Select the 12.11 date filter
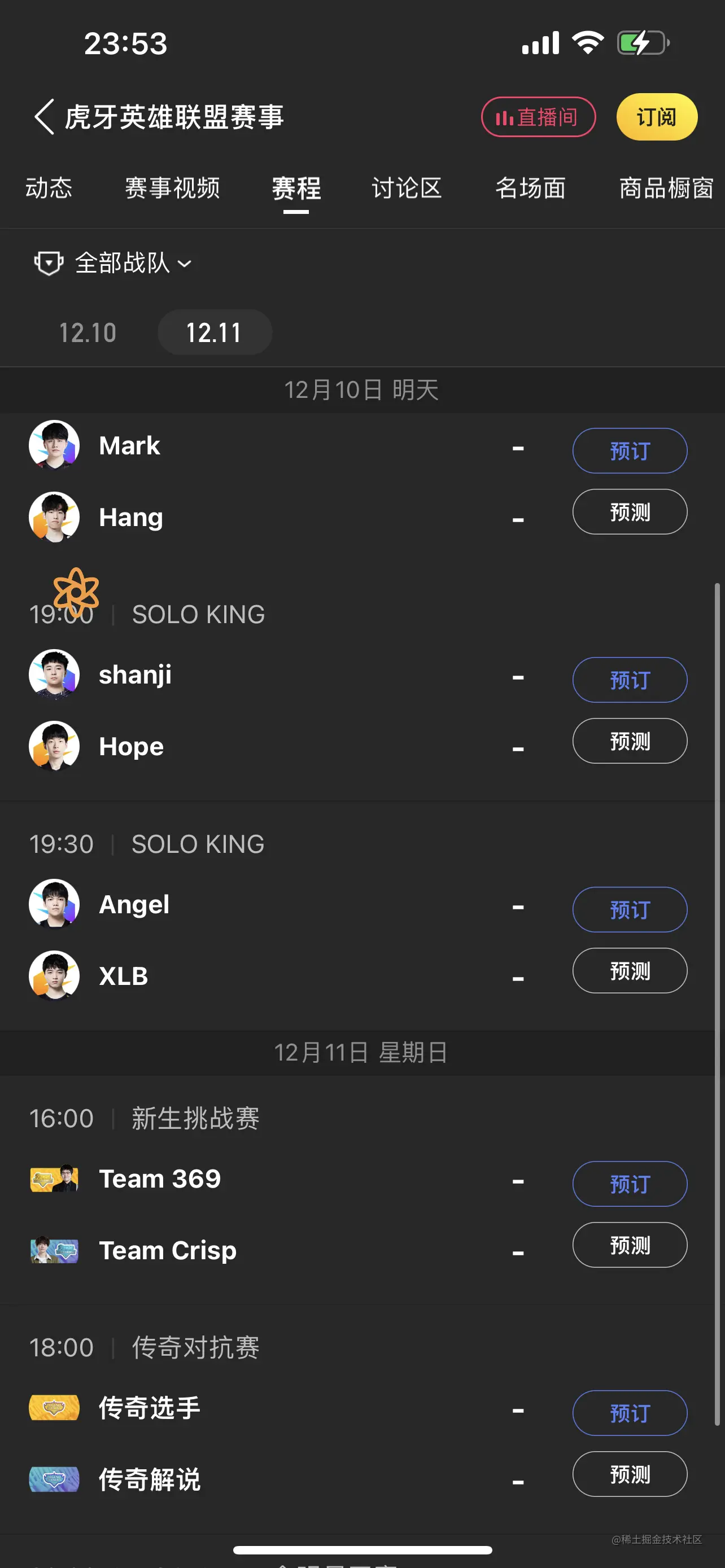 pos(214,332)
